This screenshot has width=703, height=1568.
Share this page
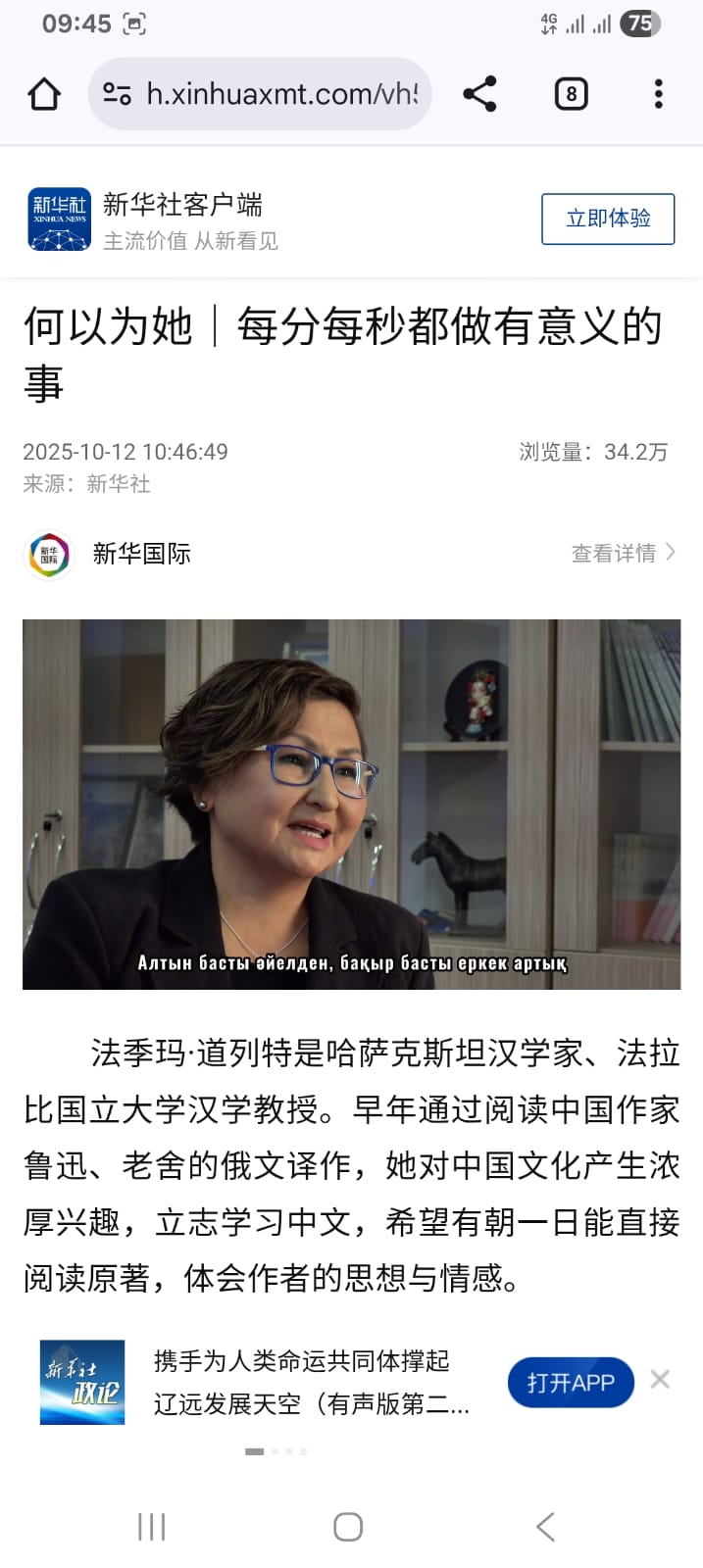479,94
